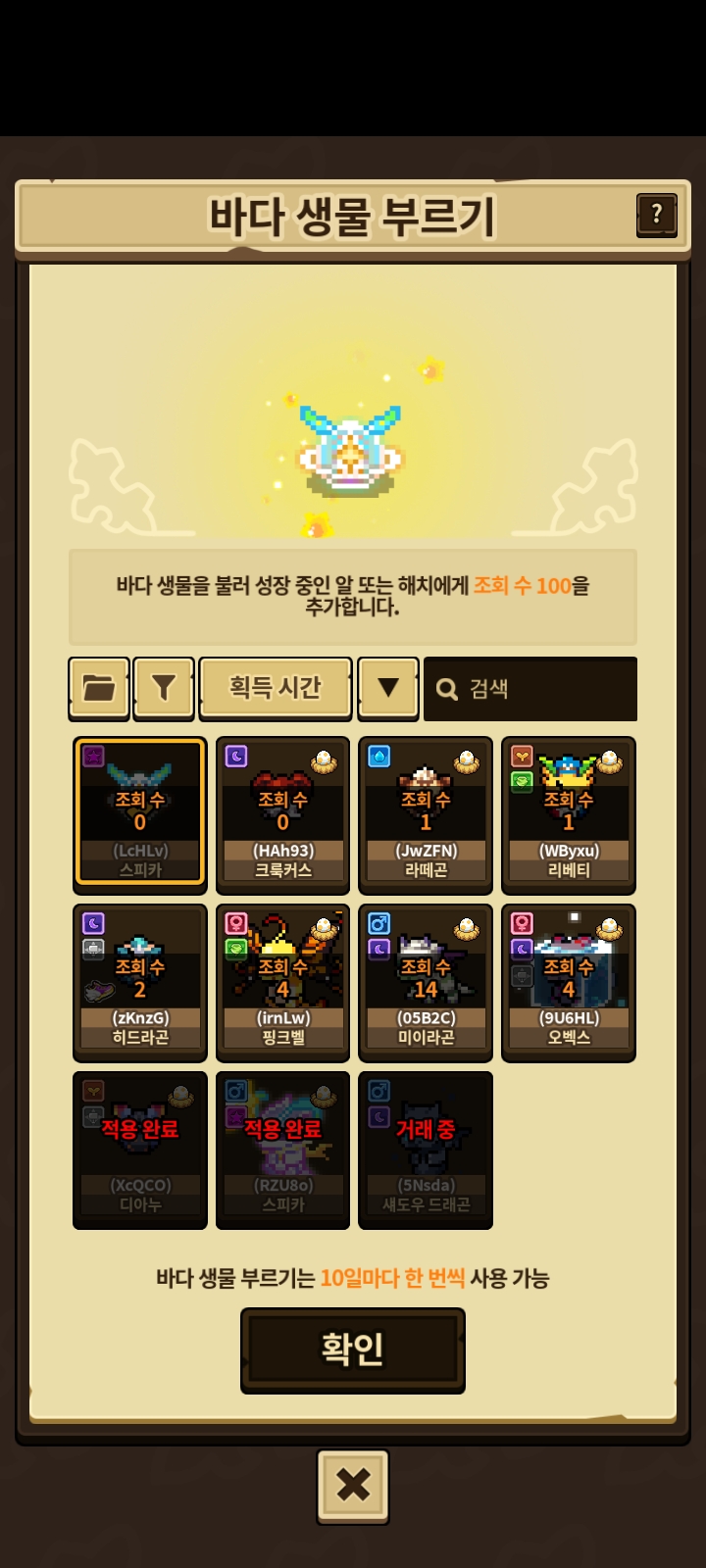Open the 획득 시간 sort option
The width and height of the screenshot is (706, 1568).
[x=276, y=688]
